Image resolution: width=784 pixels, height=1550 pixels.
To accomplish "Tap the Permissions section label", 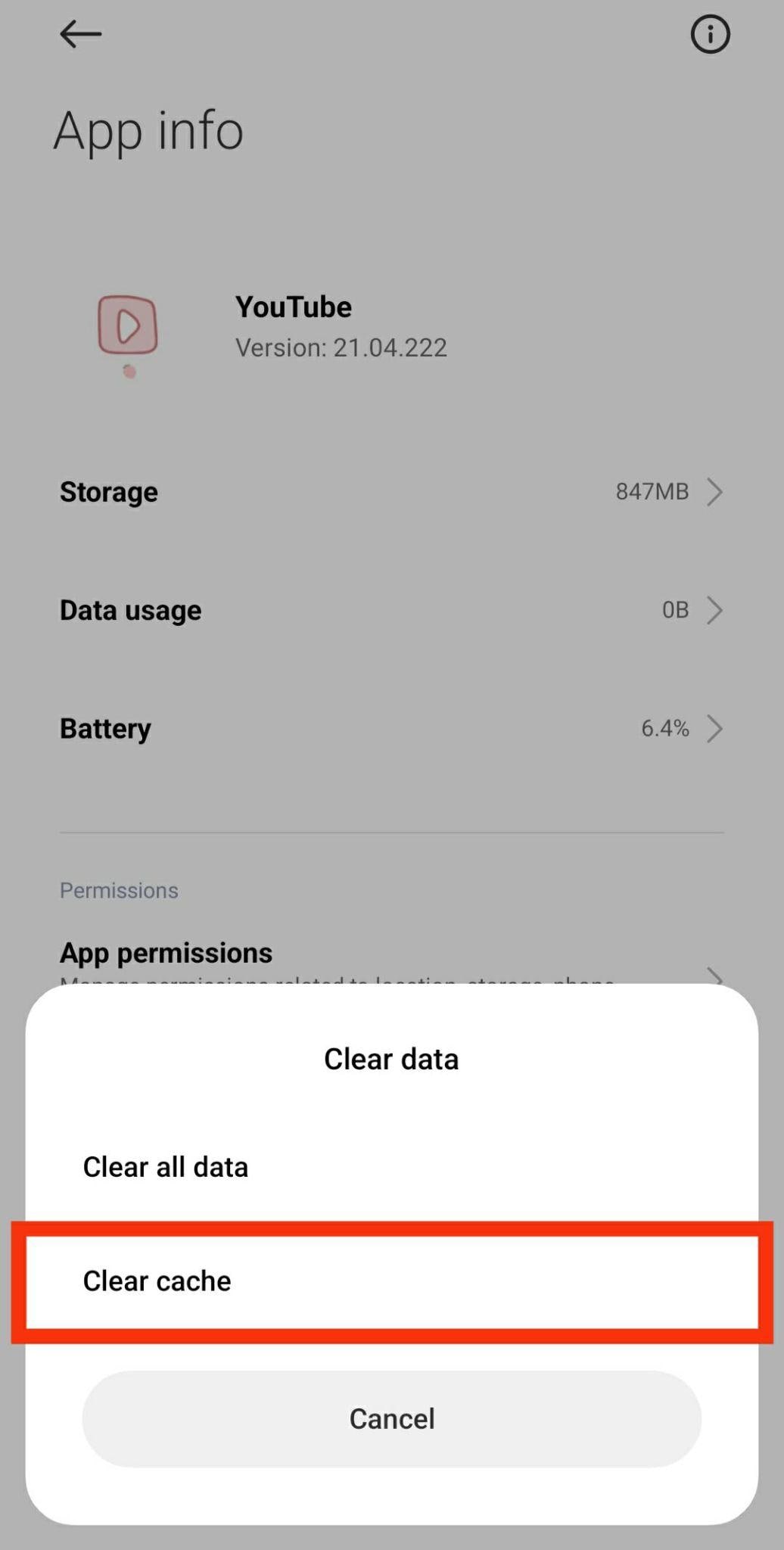I will pyautogui.click(x=118, y=890).
